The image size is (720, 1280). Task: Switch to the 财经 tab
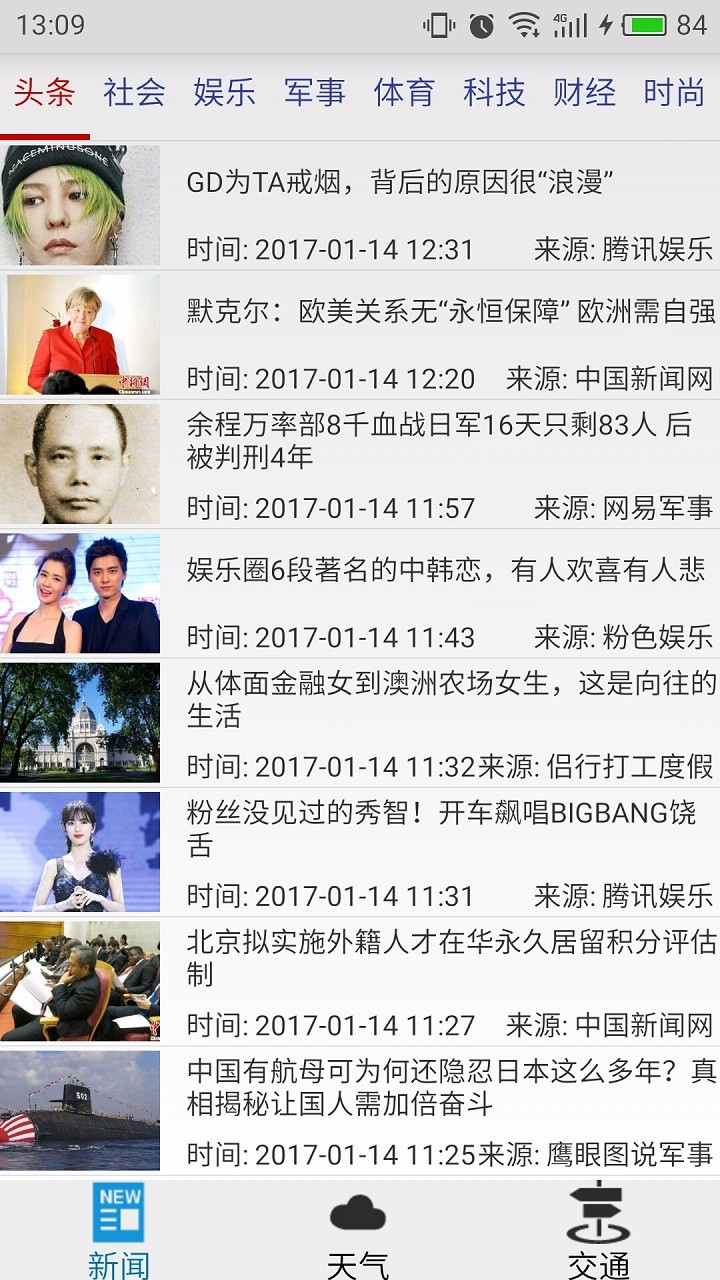(x=585, y=93)
